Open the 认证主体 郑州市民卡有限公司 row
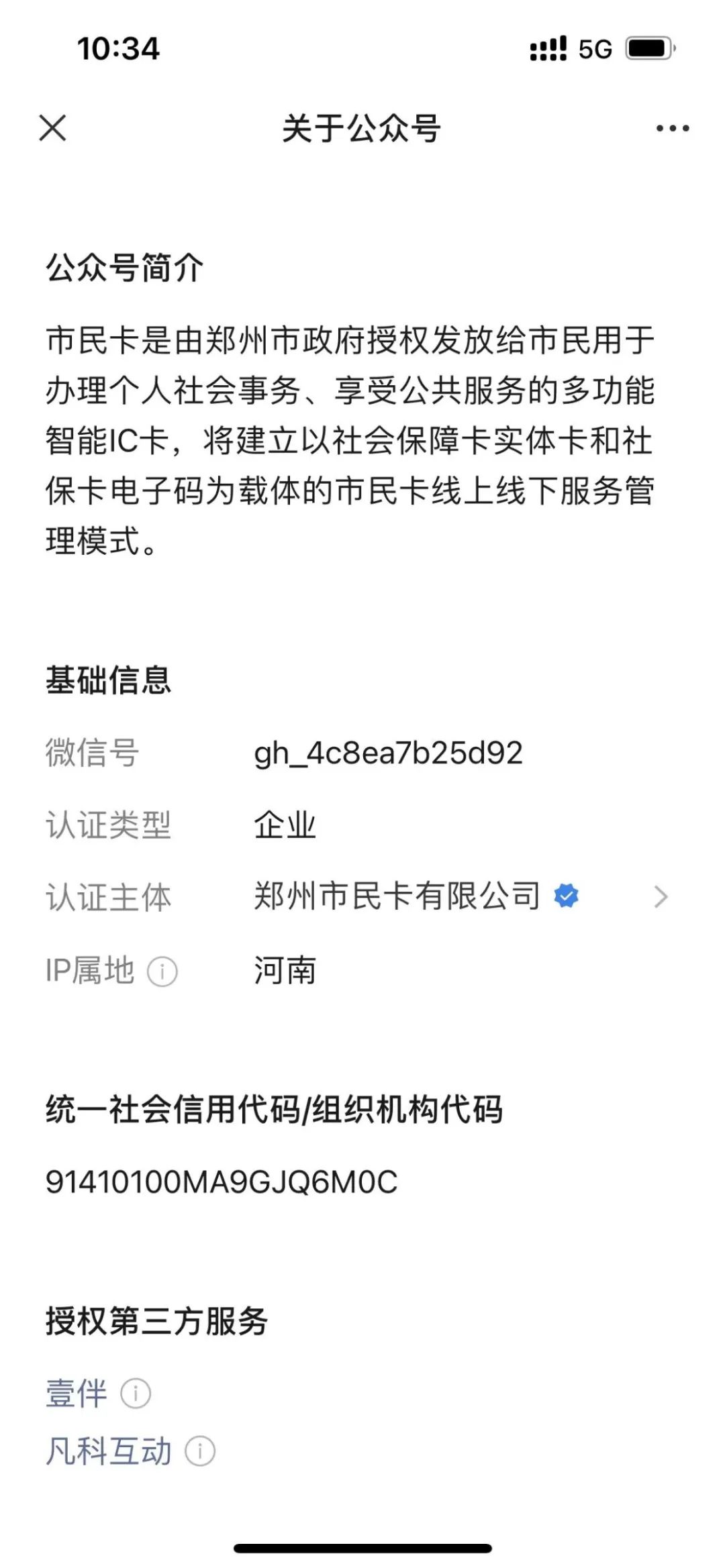This screenshot has width=725, height=1568. [362, 896]
